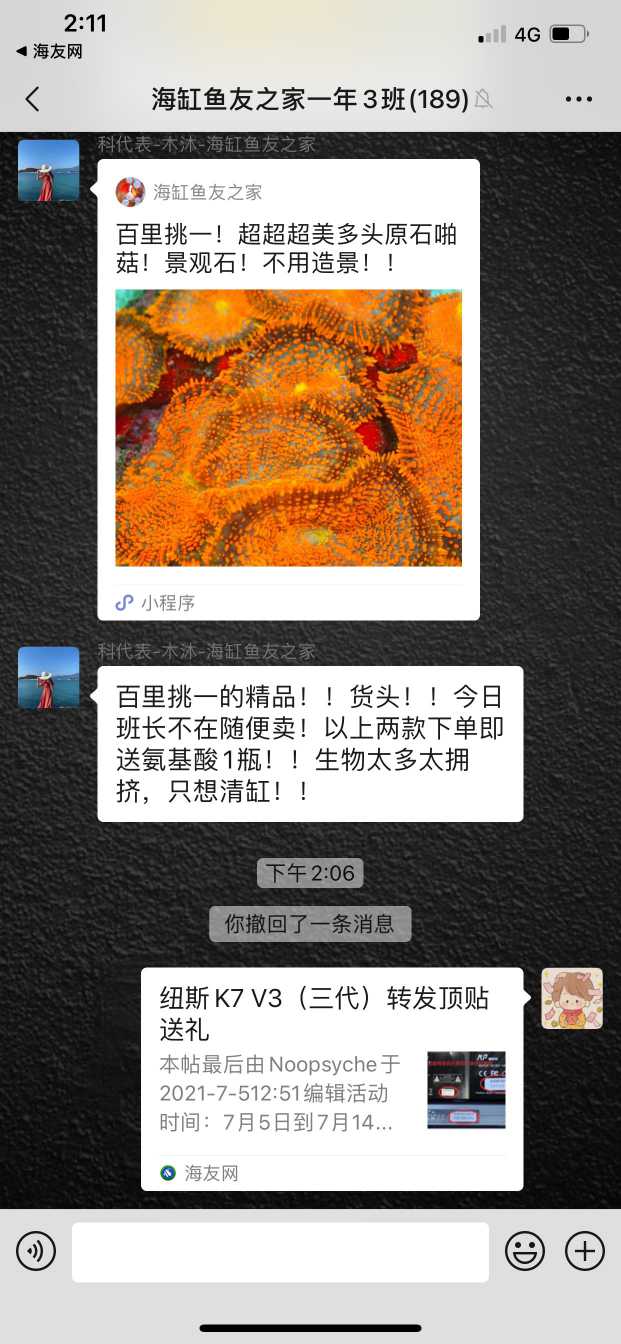621x1344 pixels.
Task: Open the 海缸鱼友之家 mini program card
Action: (x=288, y=390)
